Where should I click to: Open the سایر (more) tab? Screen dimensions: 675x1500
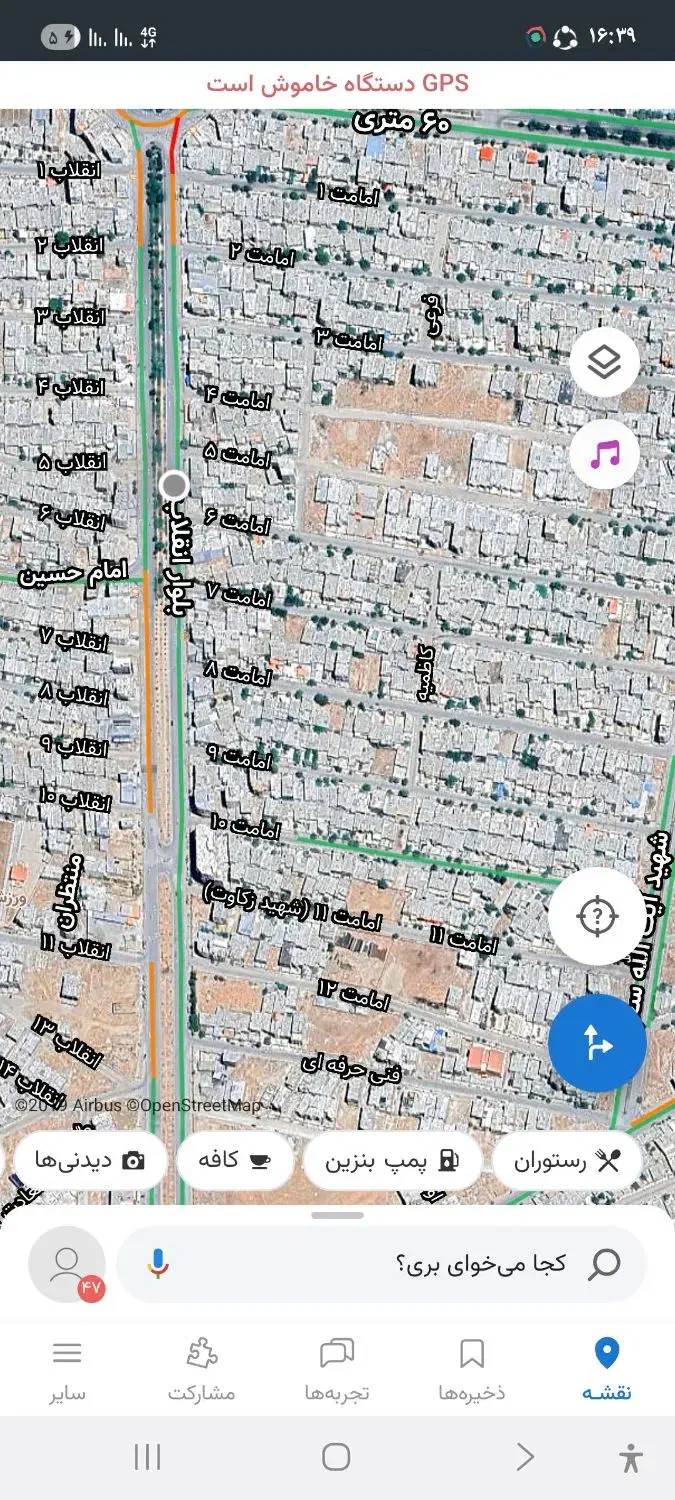[x=67, y=1370]
